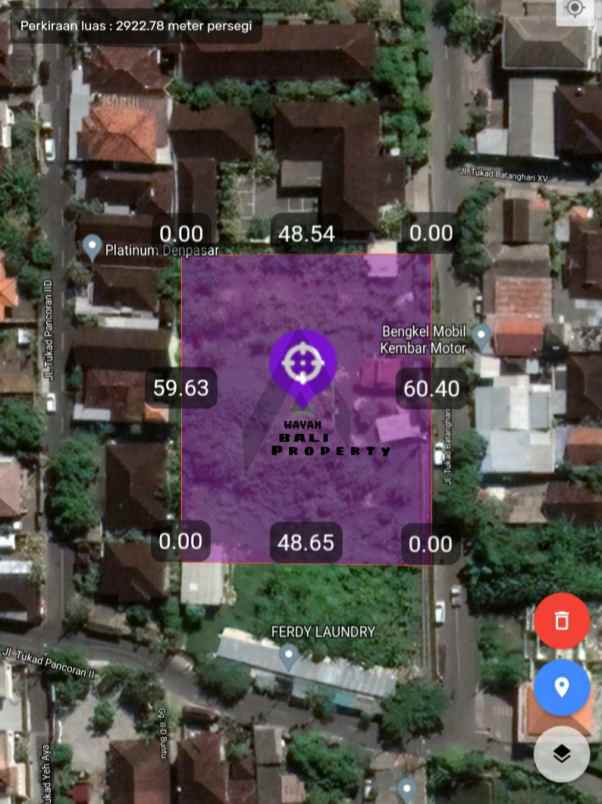Screen dimensions: 602x804
Task: Center map on my current location
Action: (574, 9)
